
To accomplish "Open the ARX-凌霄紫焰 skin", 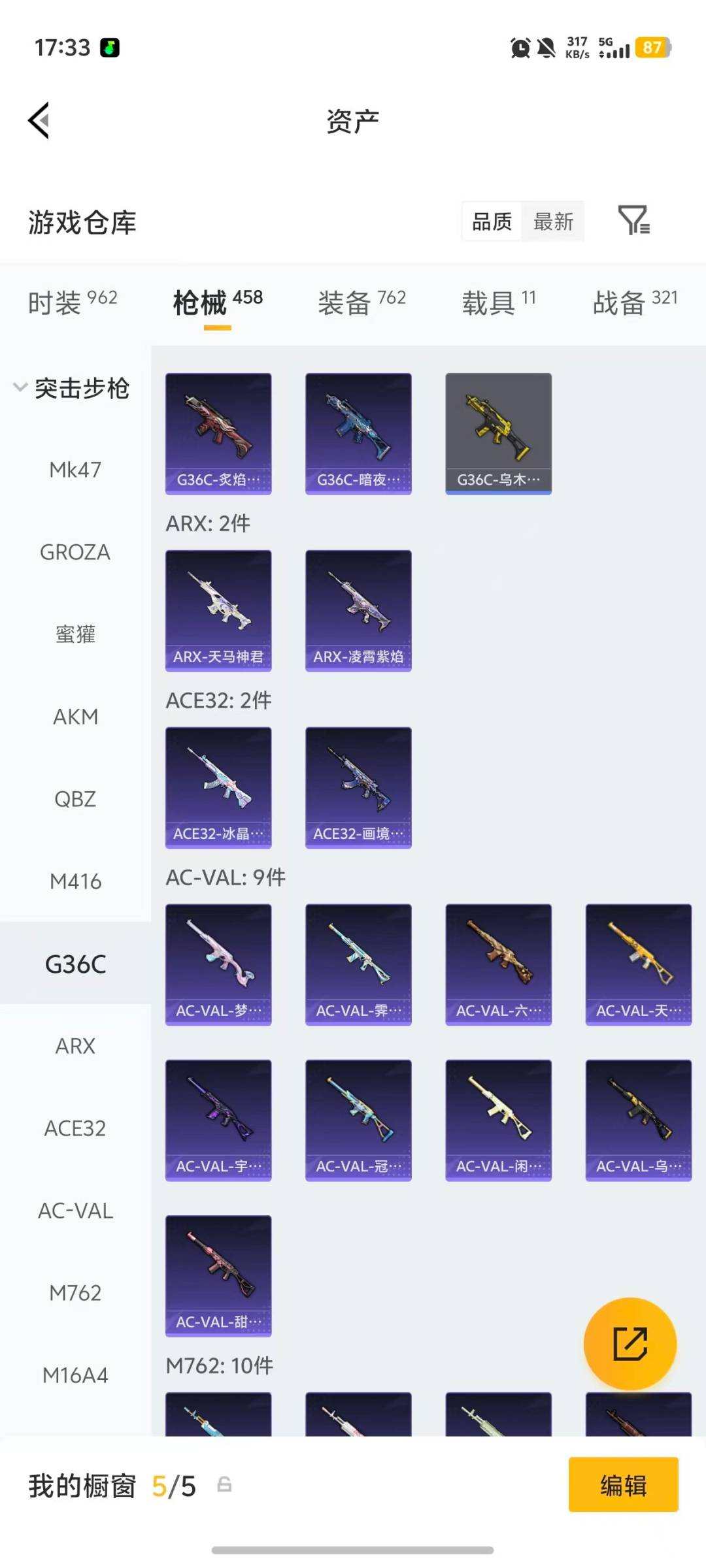I will (x=358, y=610).
